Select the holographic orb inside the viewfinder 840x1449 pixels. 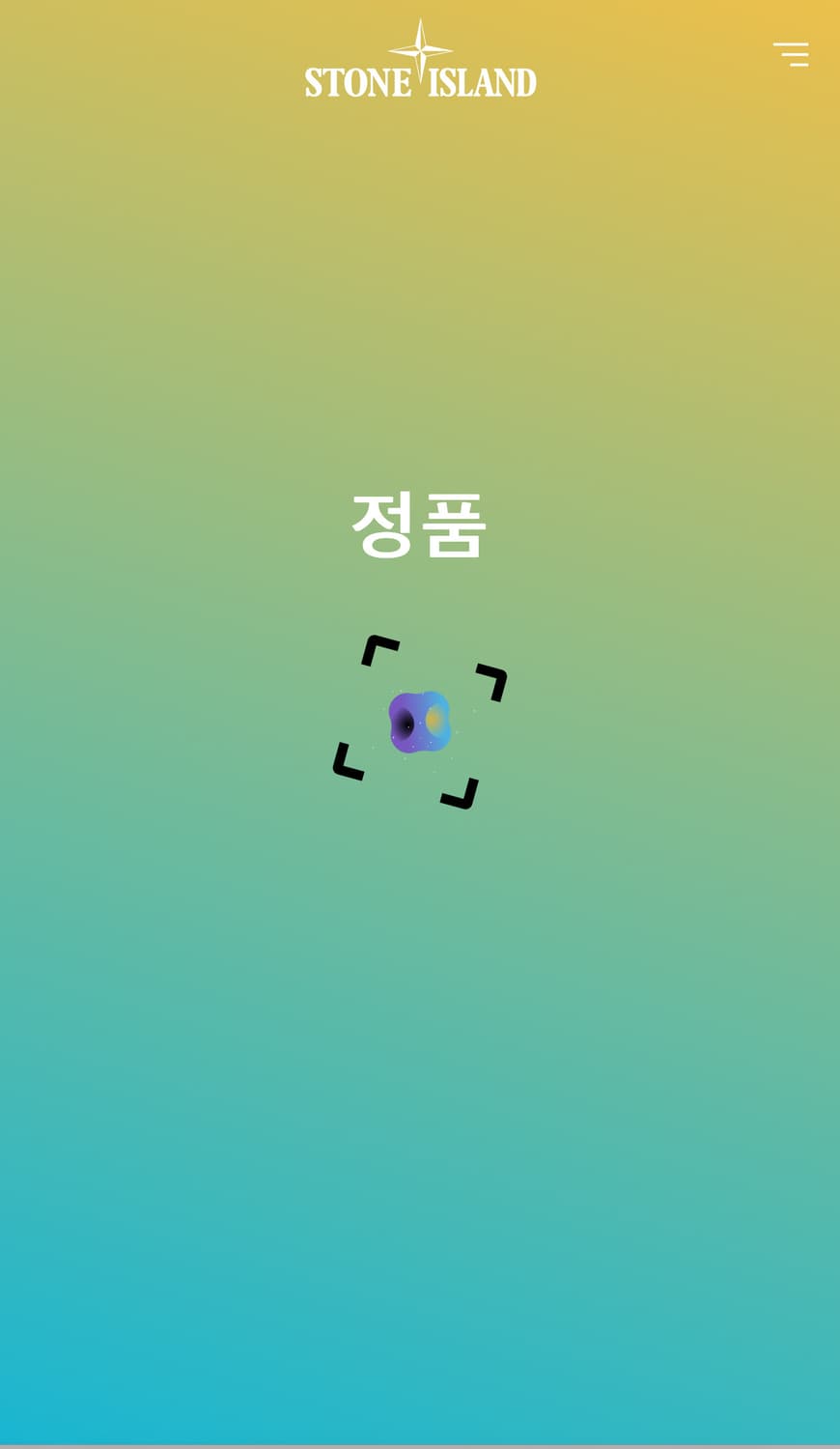421,723
